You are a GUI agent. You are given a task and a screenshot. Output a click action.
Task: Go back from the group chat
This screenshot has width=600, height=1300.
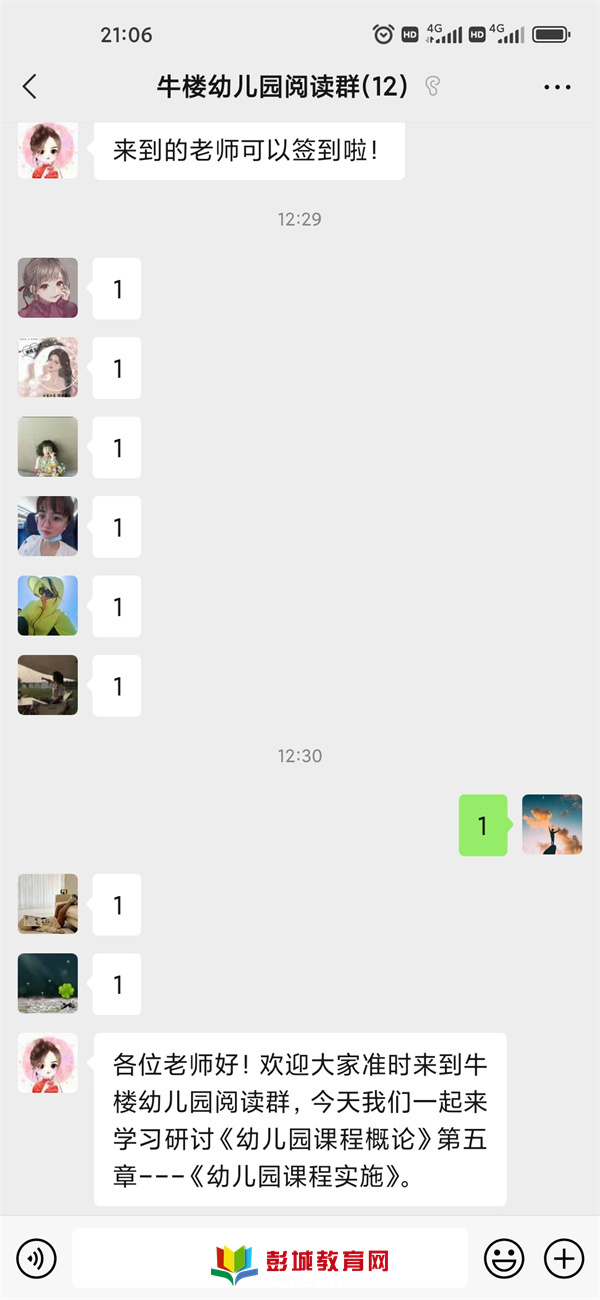point(30,87)
